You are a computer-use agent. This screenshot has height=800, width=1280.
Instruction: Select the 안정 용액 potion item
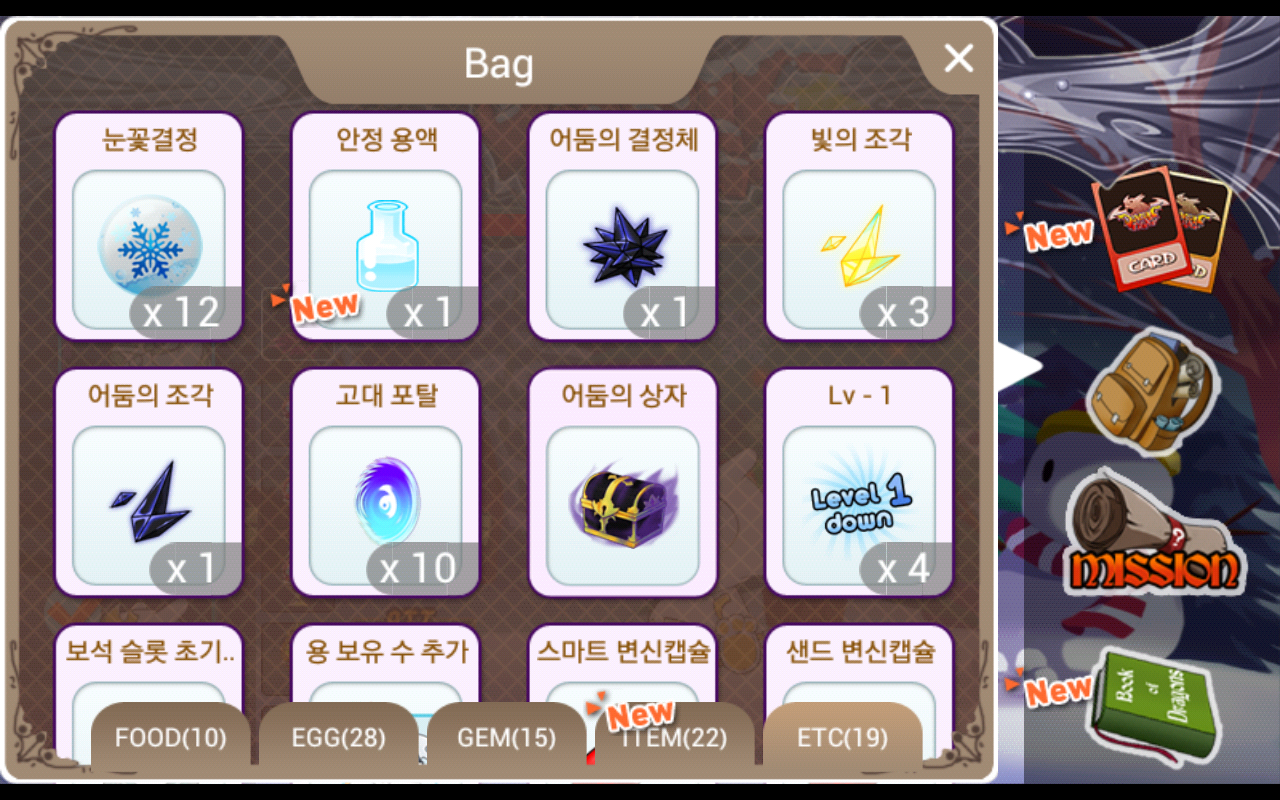pyautogui.click(x=385, y=245)
